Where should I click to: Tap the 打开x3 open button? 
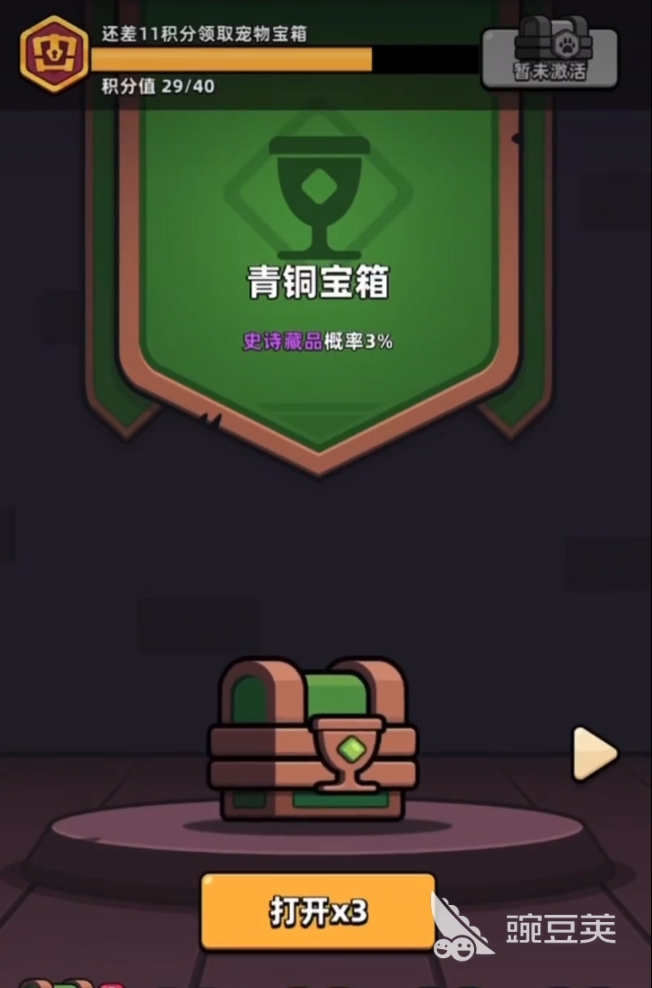[318, 911]
